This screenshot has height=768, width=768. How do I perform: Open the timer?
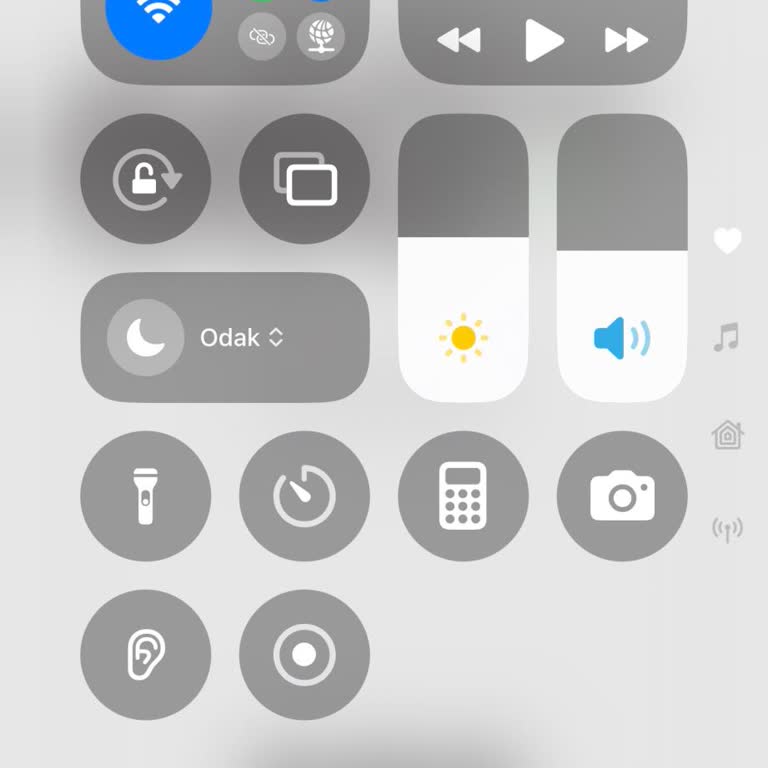coord(305,496)
